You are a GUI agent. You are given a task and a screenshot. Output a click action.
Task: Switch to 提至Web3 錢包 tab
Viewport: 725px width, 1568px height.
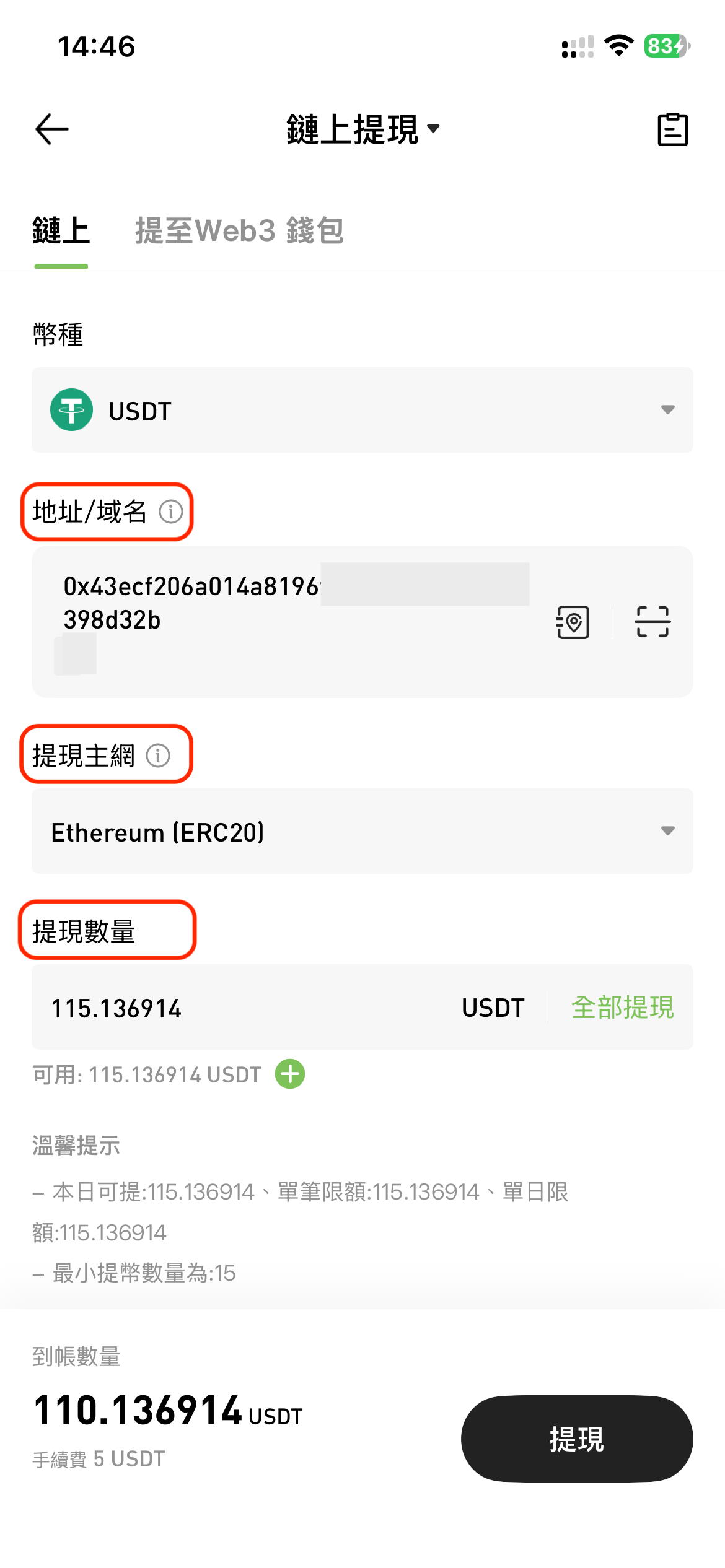tap(239, 231)
